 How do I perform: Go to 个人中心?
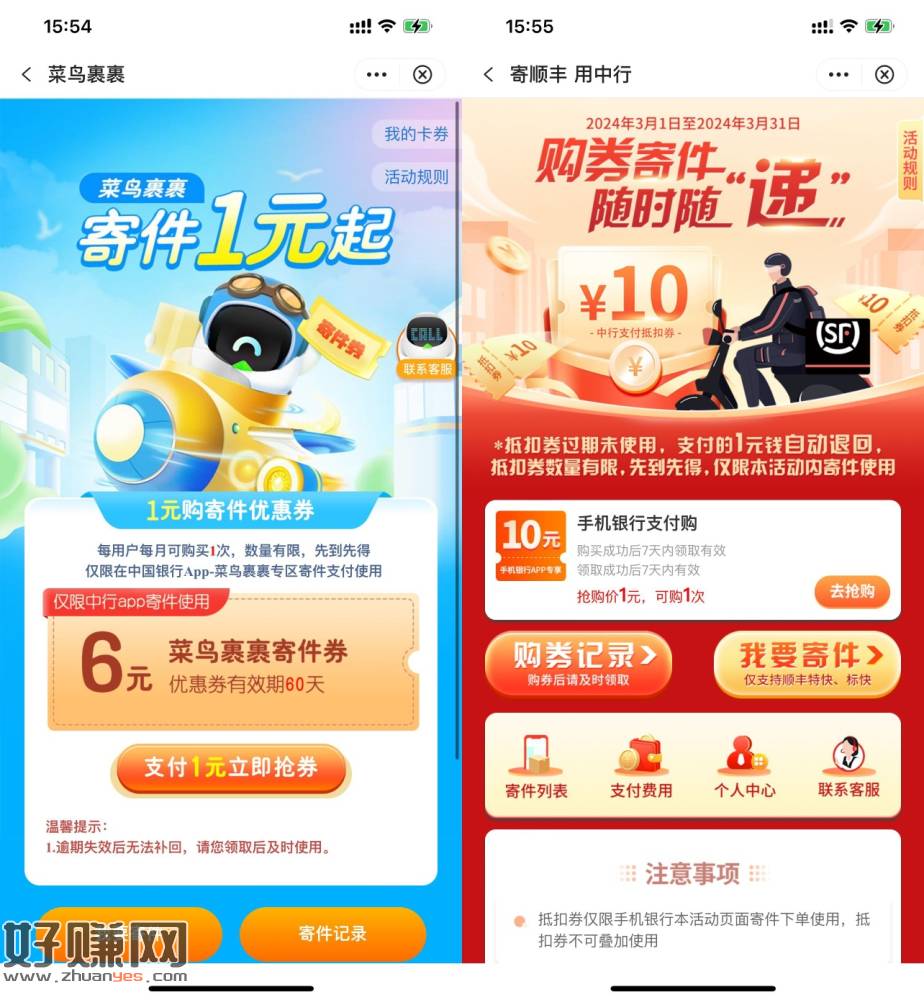(744, 768)
